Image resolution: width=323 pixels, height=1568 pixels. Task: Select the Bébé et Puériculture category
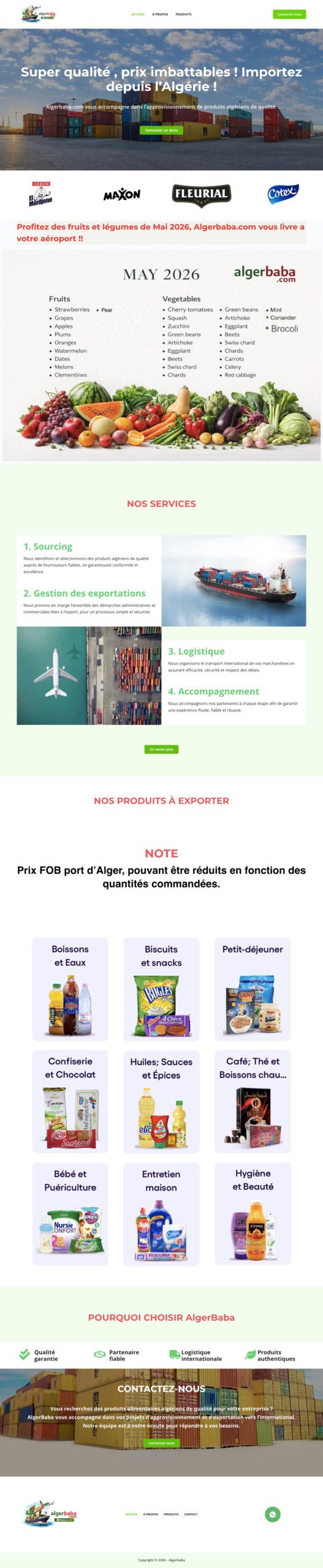tap(70, 1214)
